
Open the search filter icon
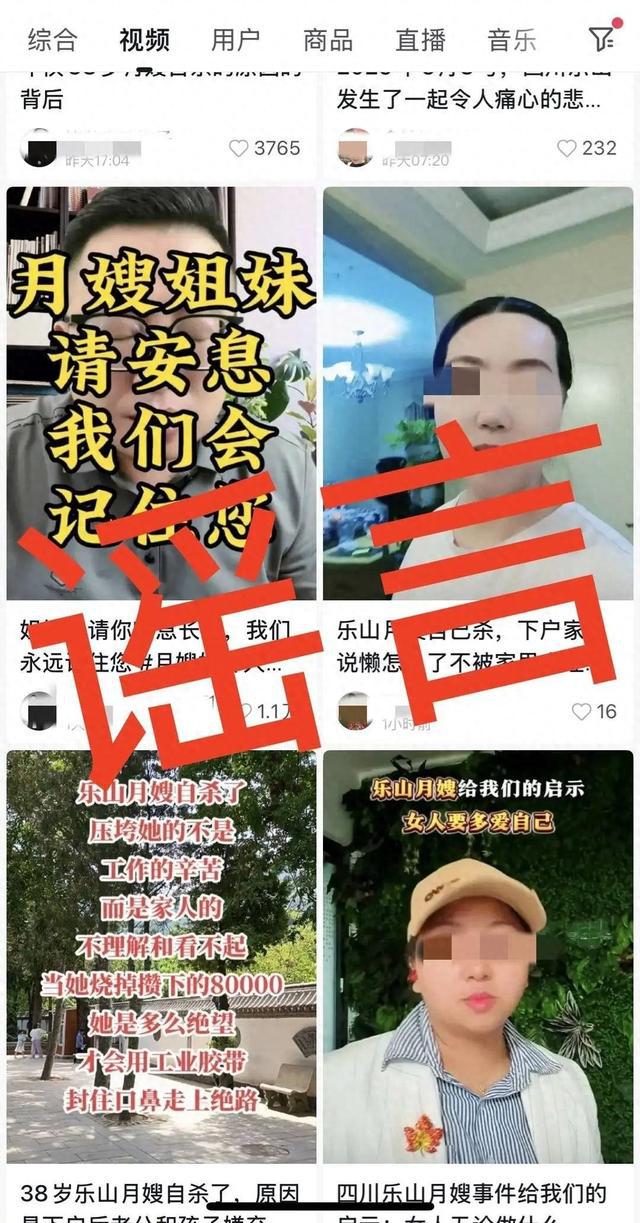click(x=601, y=38)
